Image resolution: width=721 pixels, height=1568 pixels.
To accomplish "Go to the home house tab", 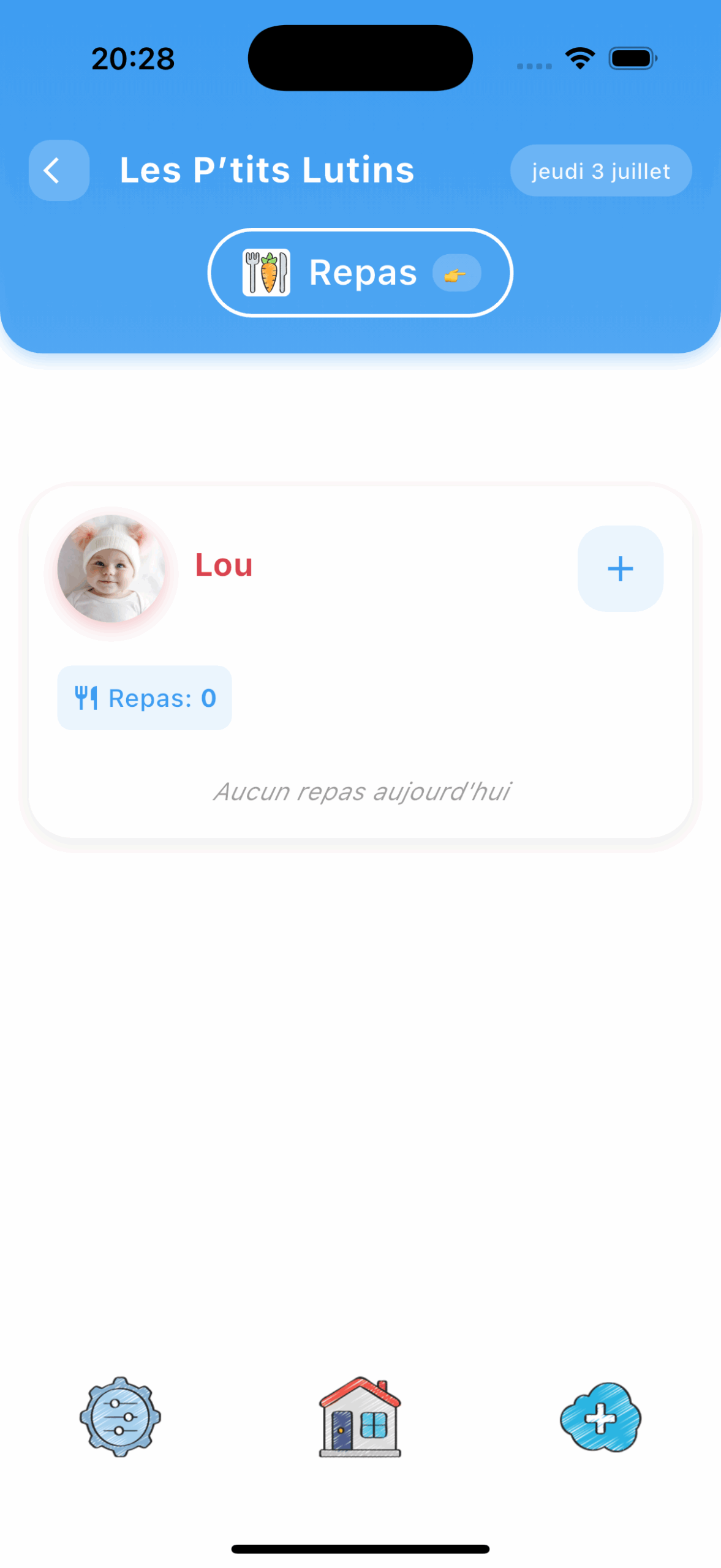I will tap(360, 1416).
